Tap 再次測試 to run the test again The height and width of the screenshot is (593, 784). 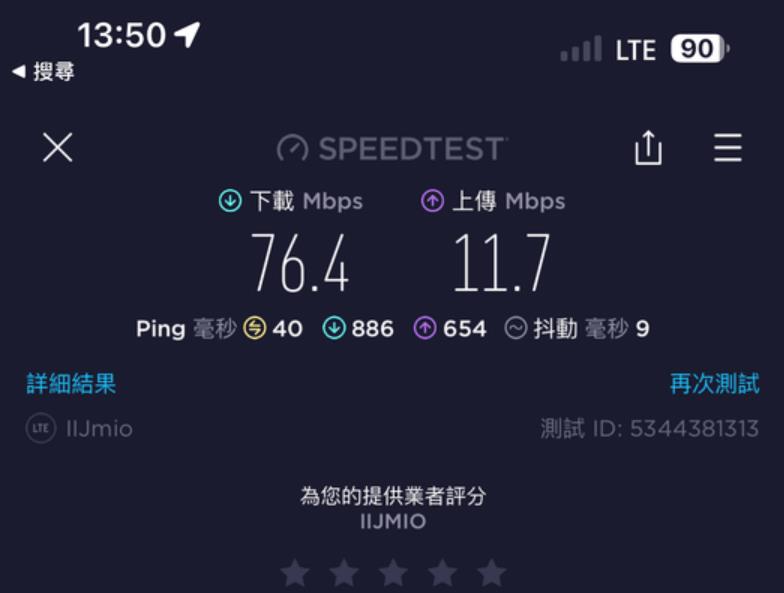click(714, 383)
